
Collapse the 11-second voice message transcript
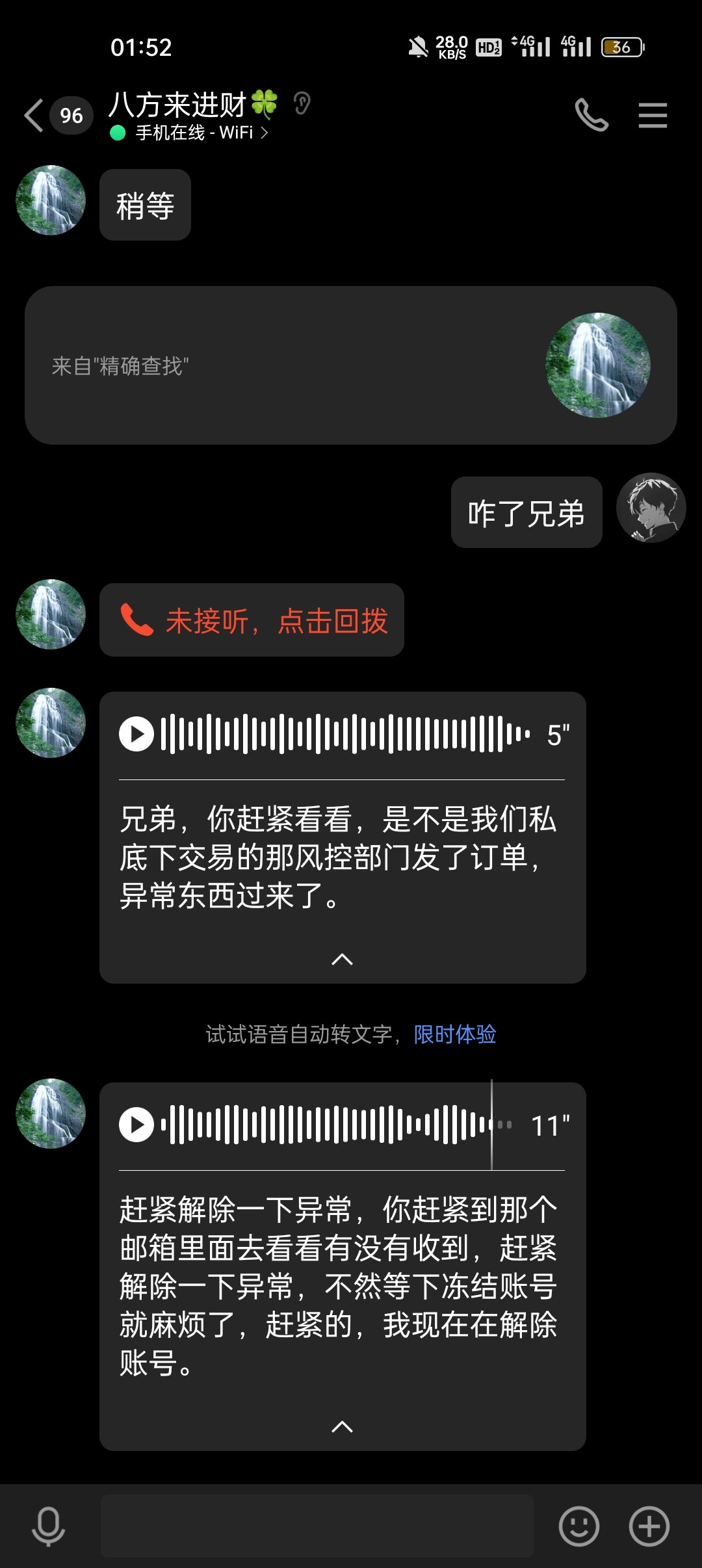tap(342, 1427)
